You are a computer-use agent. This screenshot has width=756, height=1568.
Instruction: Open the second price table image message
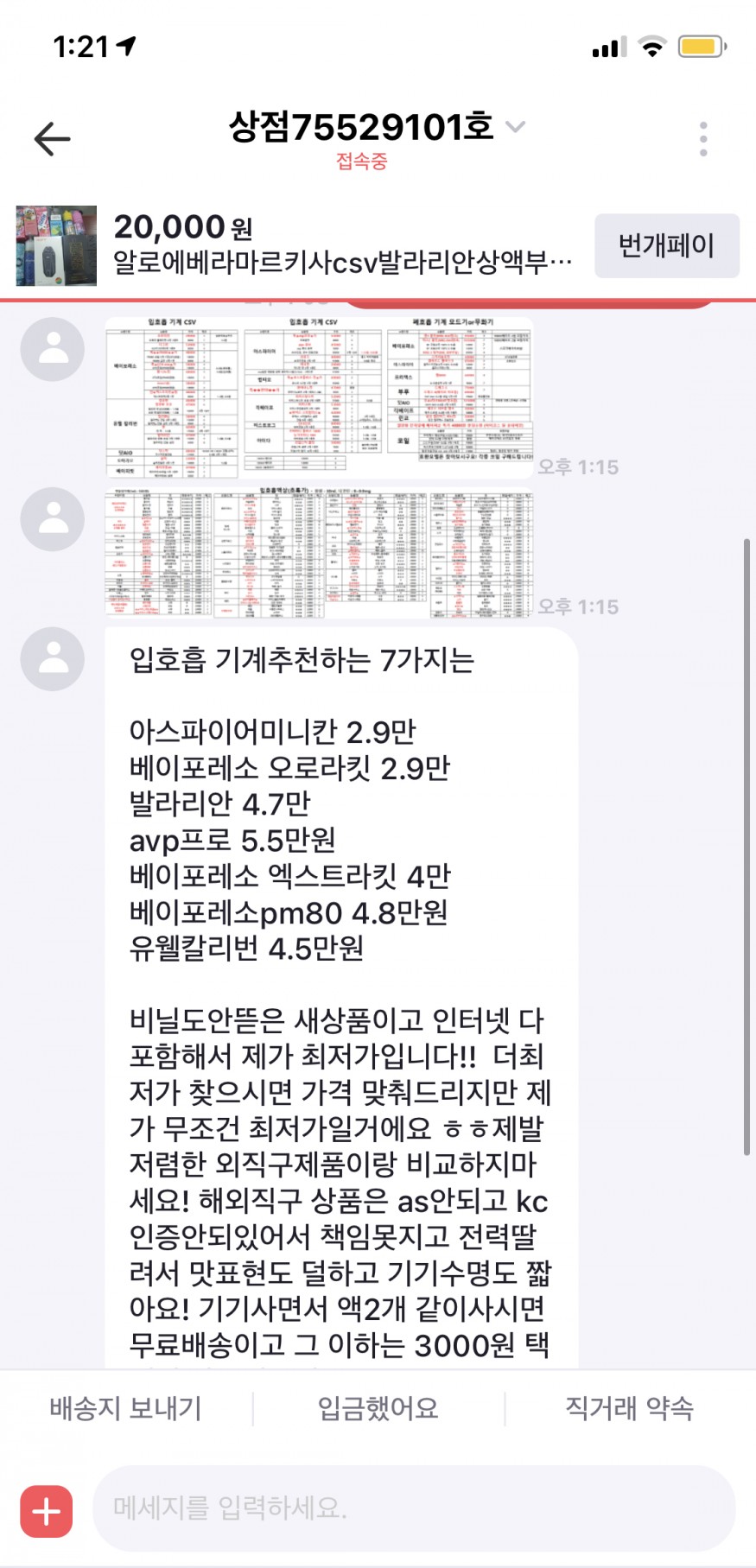point(319,555)
